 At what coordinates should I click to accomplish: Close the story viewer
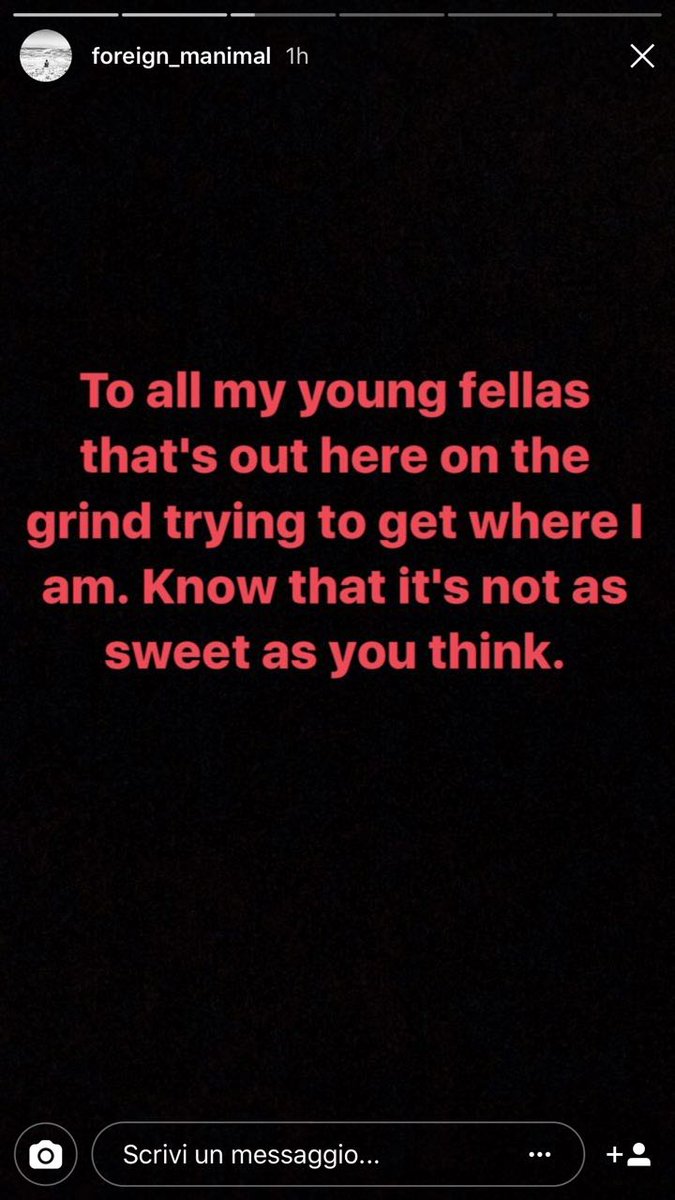[641, 56]
